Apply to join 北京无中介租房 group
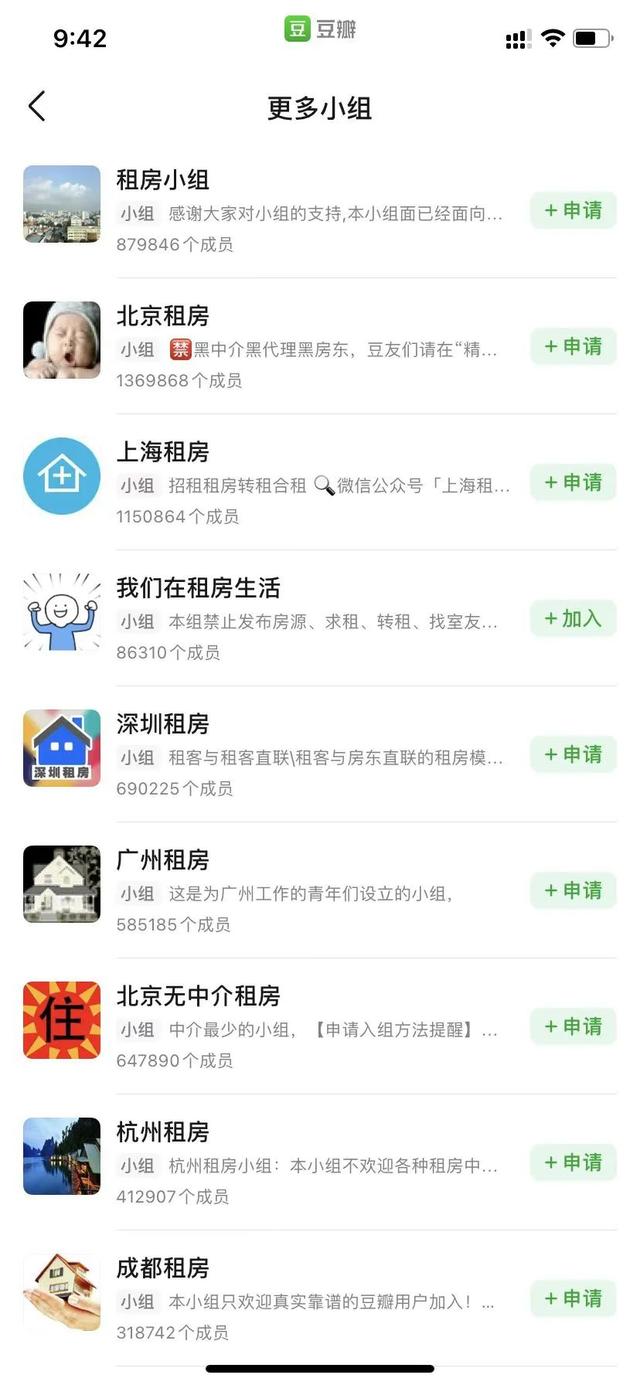This screenshot has width=640, height=1385. pyautogui.click(x=573, y=1027)
